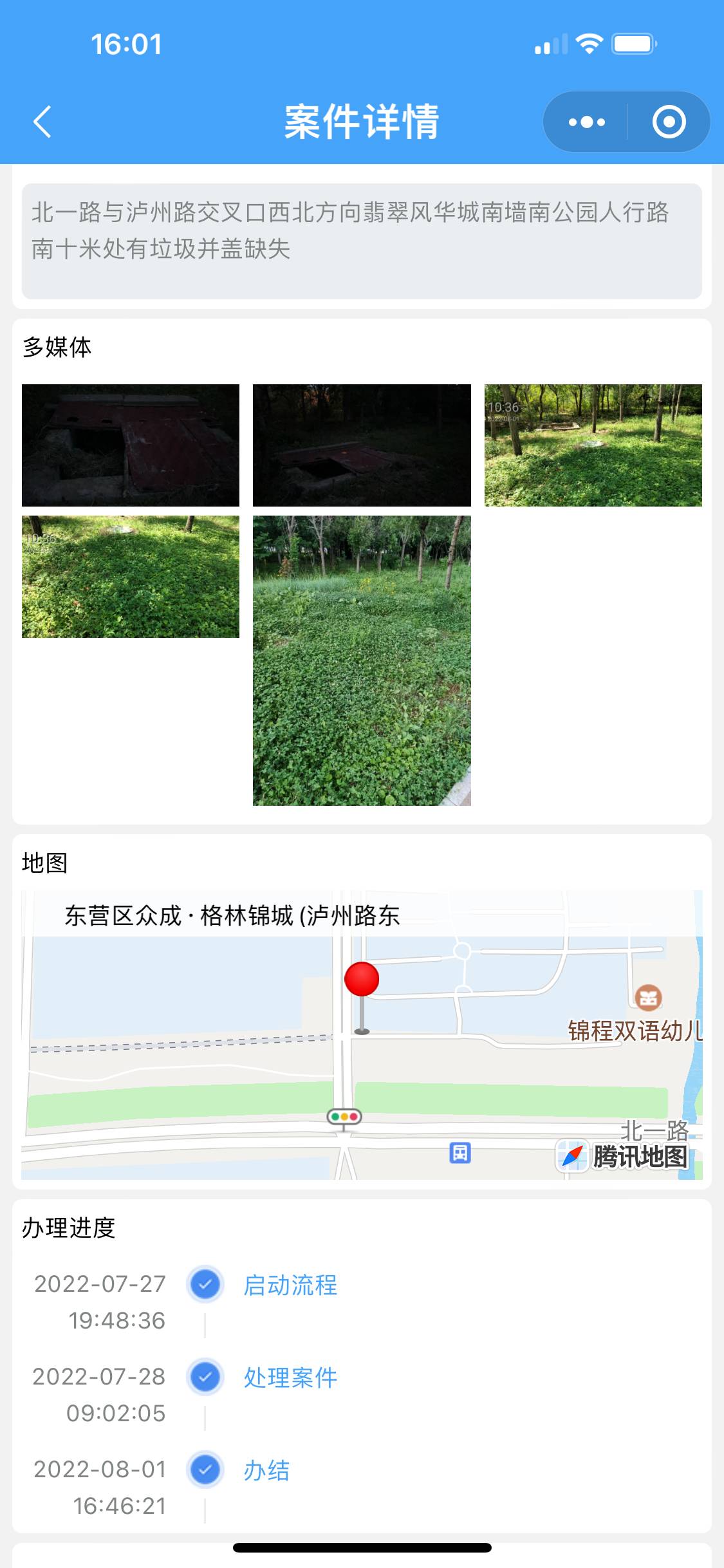The height and width of the screenshot is (1568, 724).
Task: Open the dark photo of the red cover
Action: tap(131, 445)
